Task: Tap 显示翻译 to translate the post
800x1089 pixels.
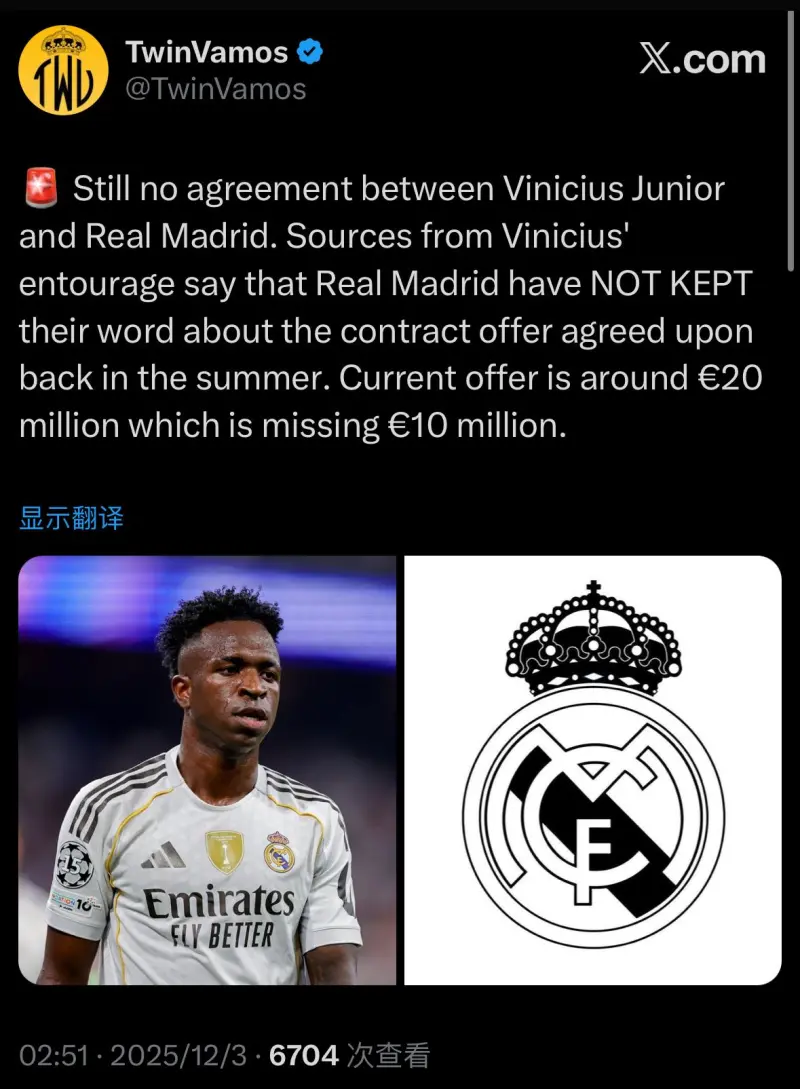Action: tap(71, 518)
